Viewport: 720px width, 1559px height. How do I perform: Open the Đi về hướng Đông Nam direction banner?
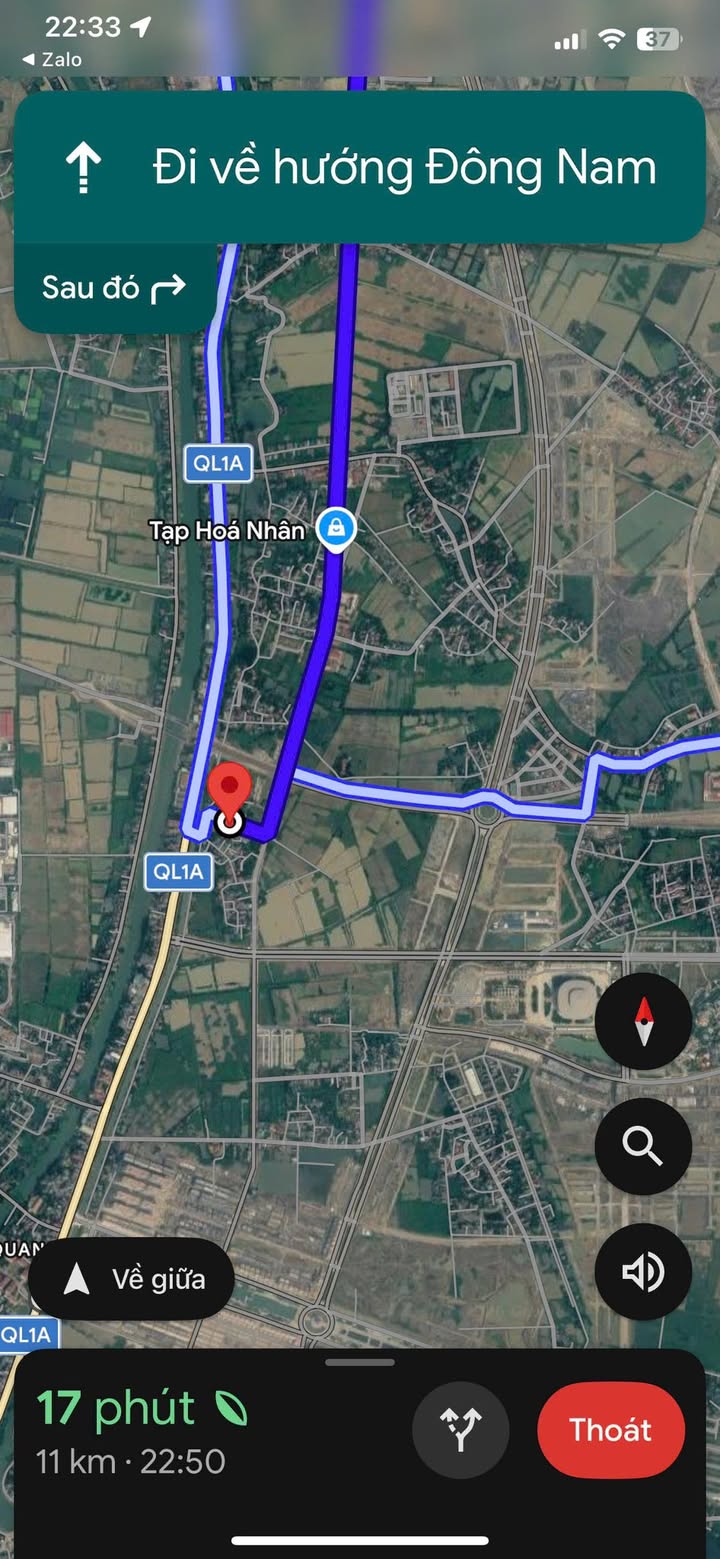pos(360,167)
